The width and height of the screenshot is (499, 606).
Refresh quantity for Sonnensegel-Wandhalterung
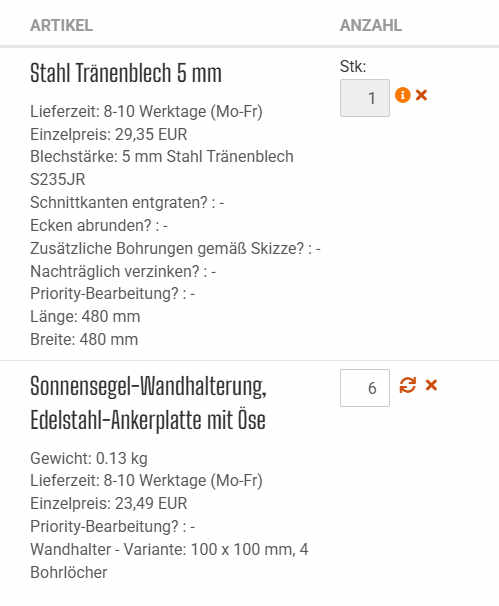point(408,385)
